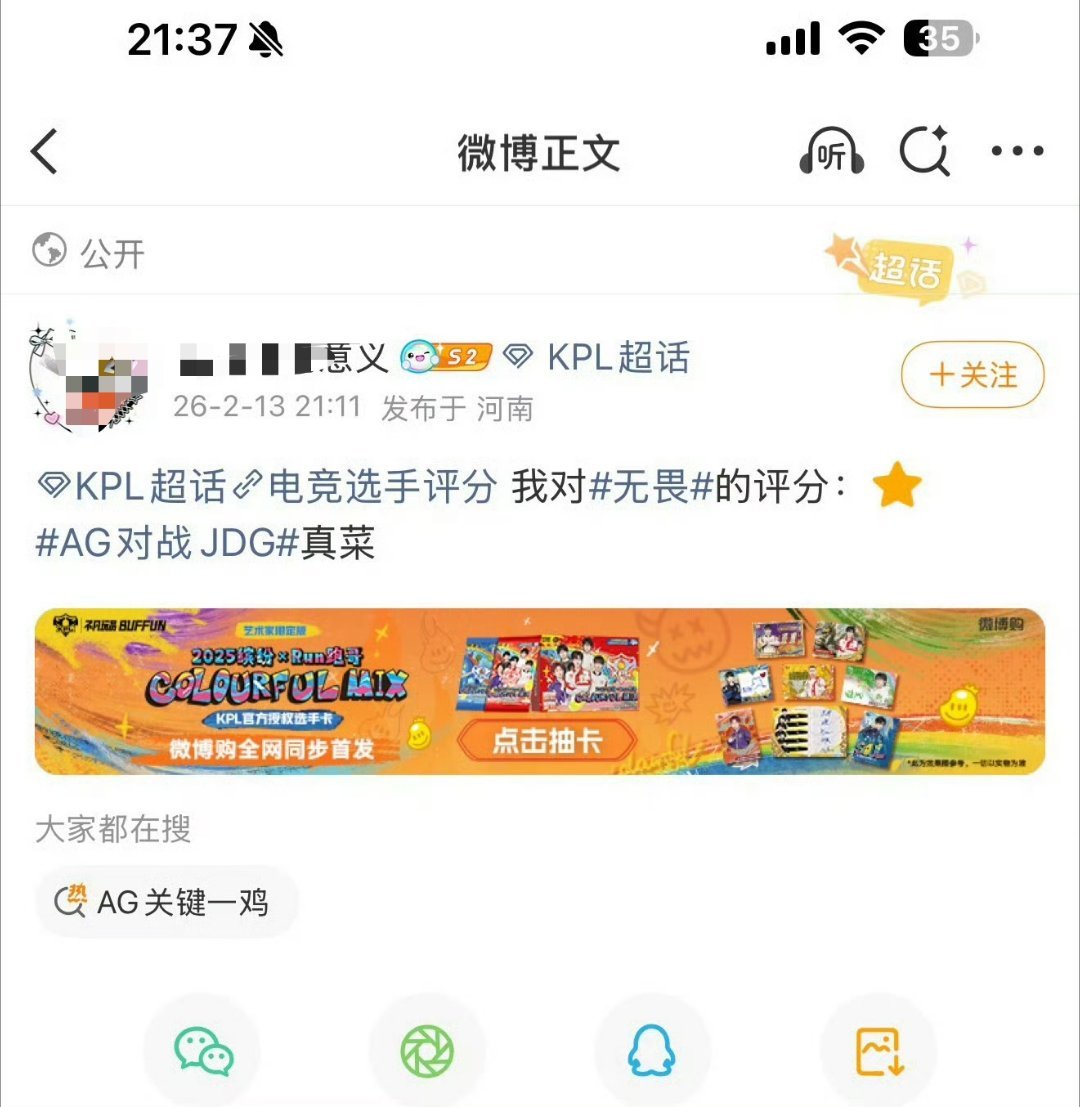Follow the user via +关注 button
Viewport: 1080px width, 1107px height.
pyautogui.click(x=971, y=376)
